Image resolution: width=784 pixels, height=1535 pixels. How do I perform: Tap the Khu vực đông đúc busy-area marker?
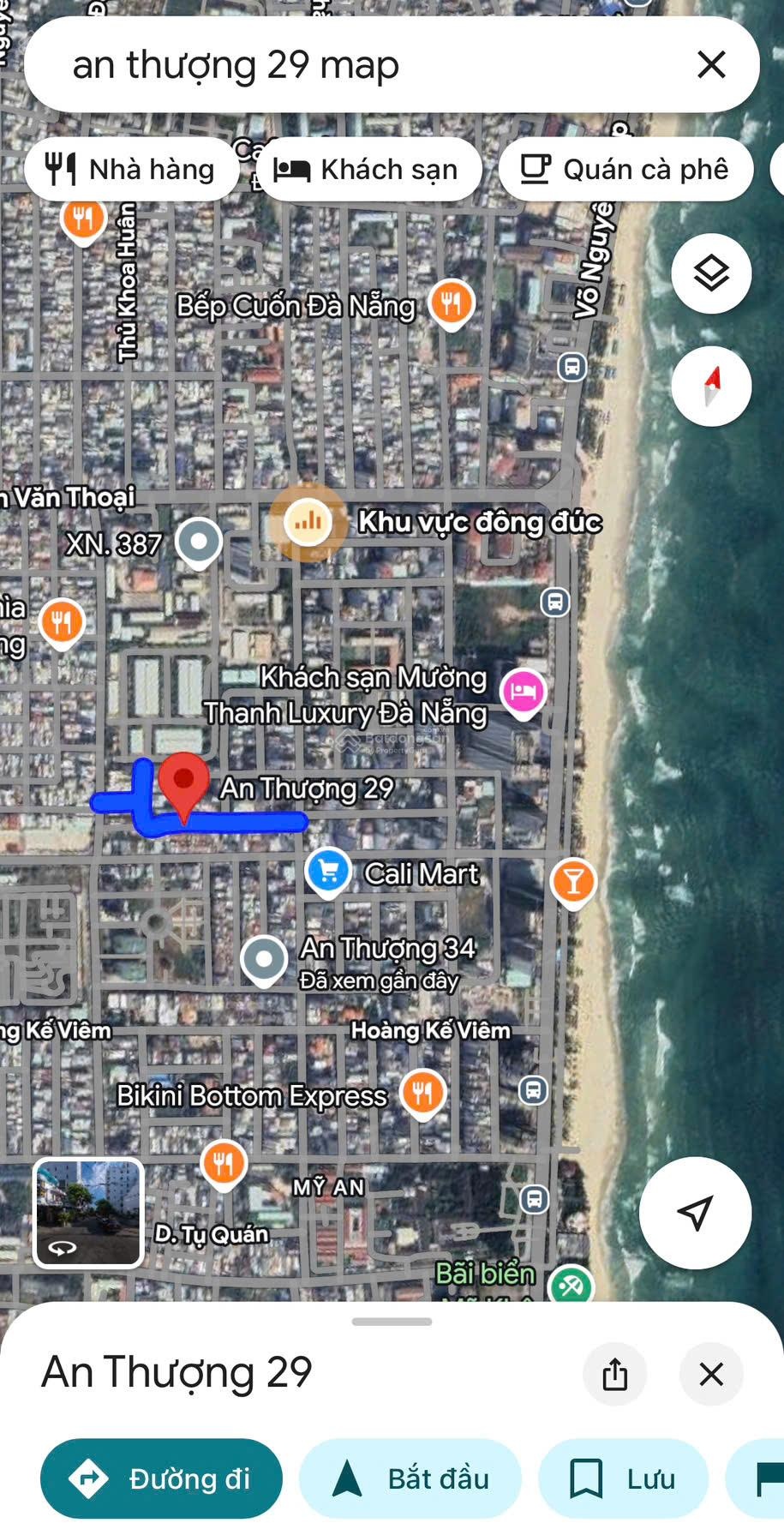[308, 520]
